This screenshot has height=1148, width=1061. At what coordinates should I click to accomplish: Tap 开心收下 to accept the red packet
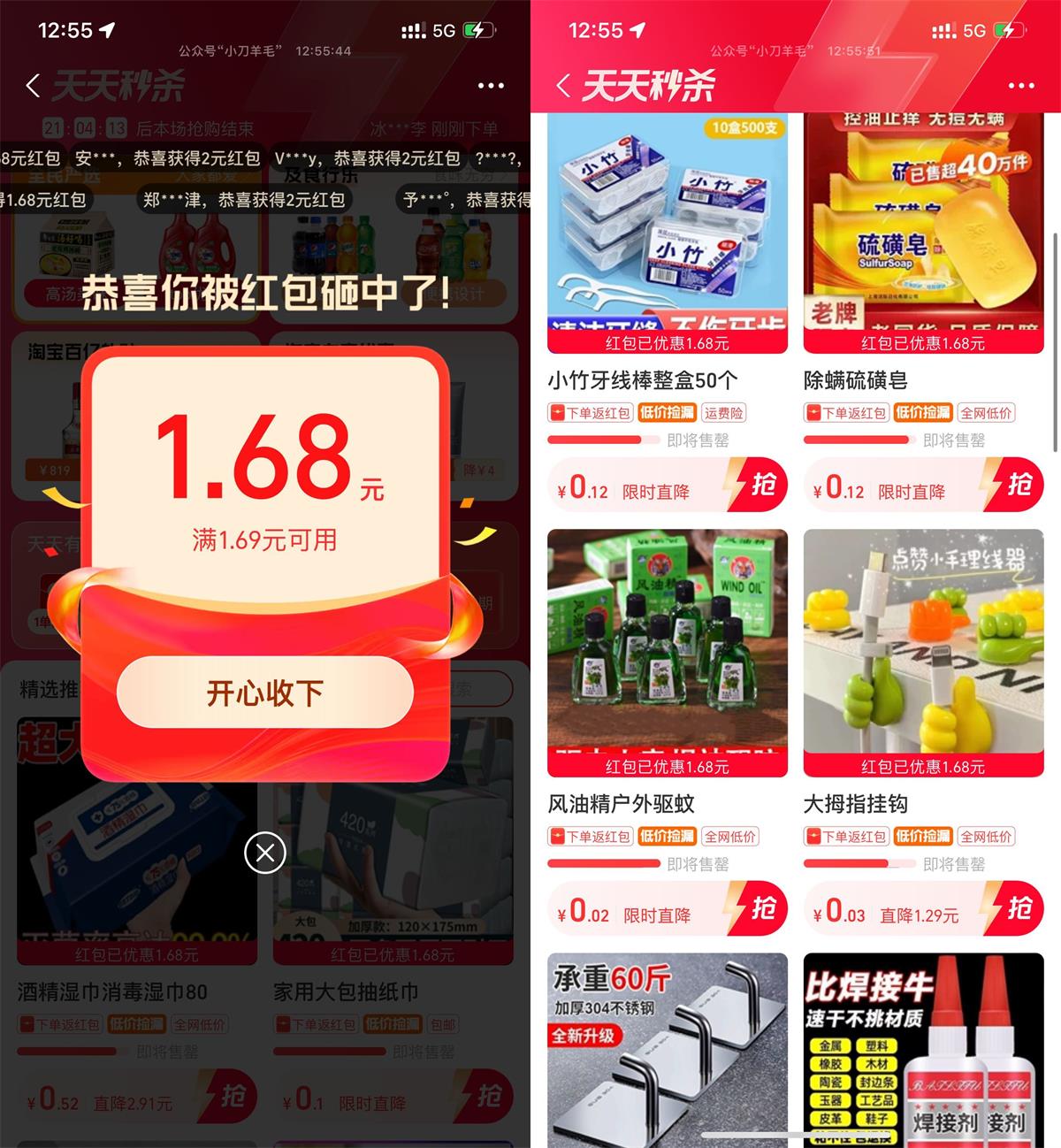tap(263, 693)
